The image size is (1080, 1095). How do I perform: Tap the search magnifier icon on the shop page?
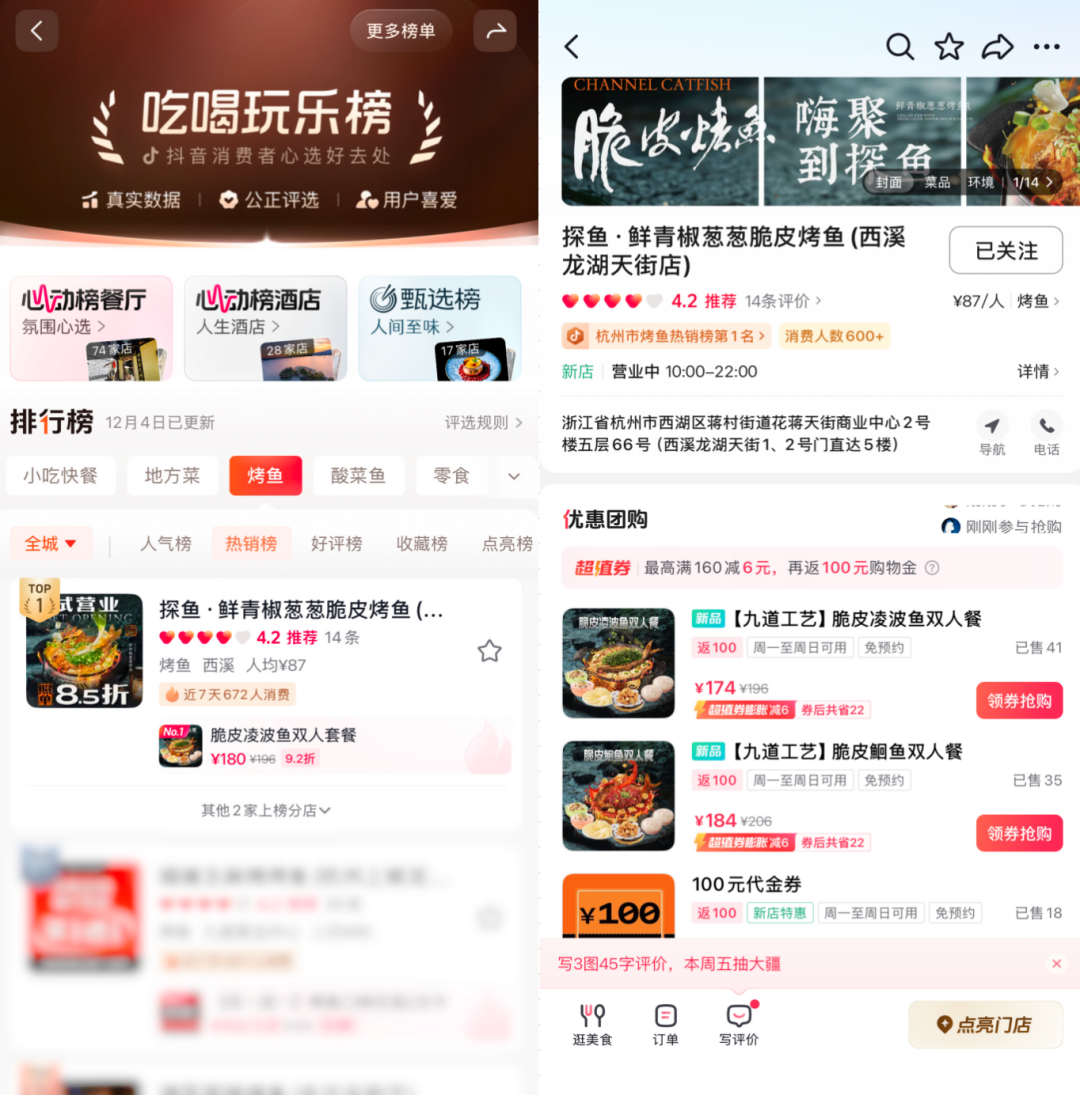(x=900, y=46)
